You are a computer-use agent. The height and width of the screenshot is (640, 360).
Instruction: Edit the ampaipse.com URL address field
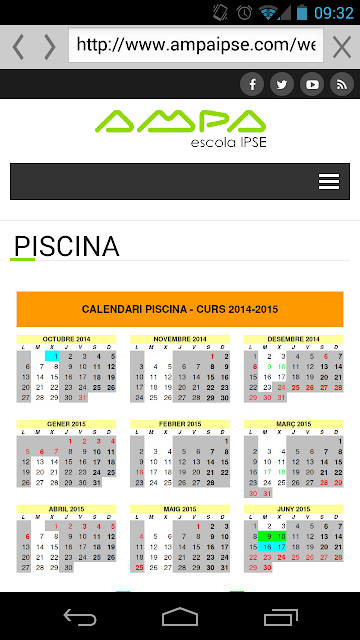[x=196, y=45]
